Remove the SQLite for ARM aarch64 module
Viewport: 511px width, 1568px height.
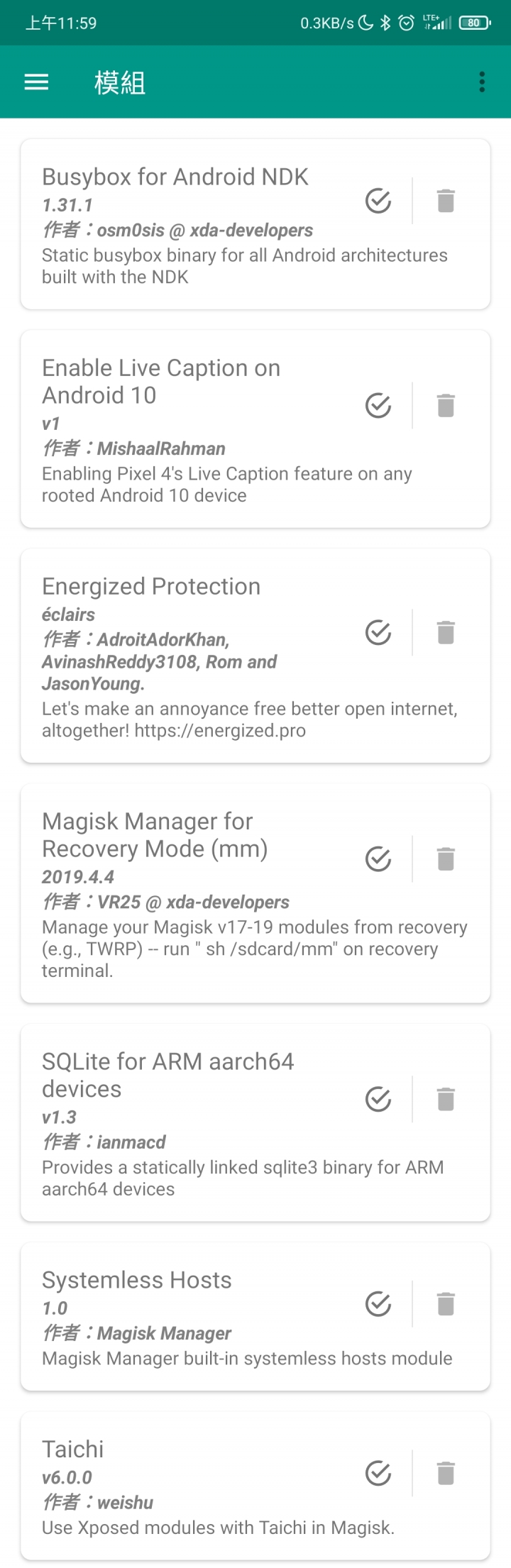(446, 1099)
